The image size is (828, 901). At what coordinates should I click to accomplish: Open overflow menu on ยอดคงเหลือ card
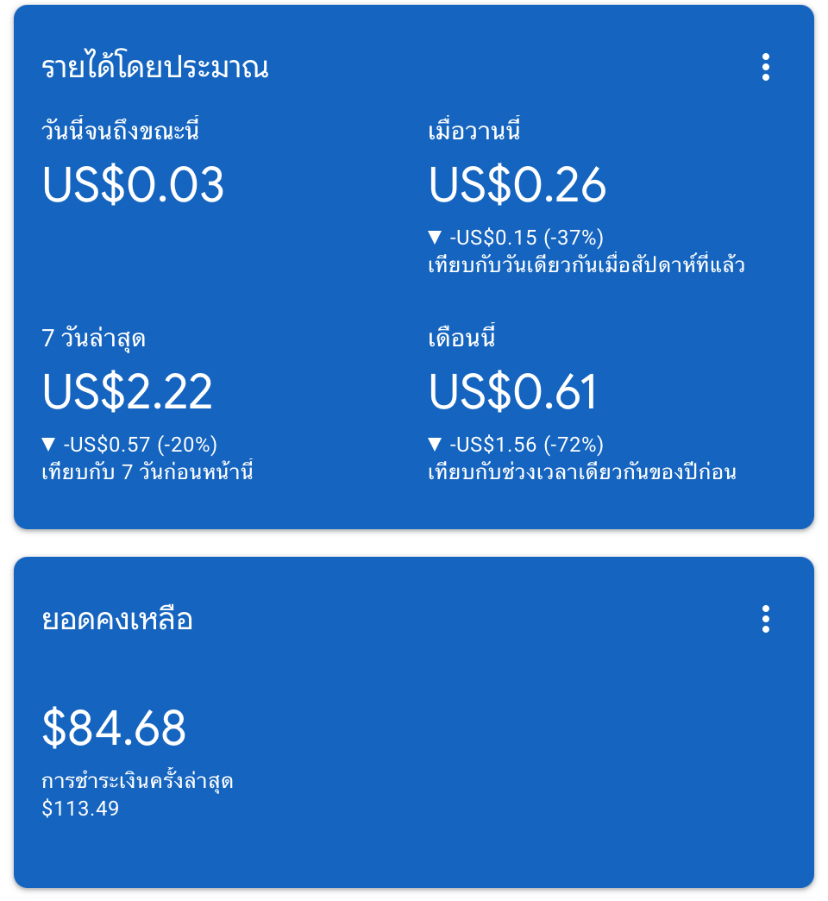765,619
